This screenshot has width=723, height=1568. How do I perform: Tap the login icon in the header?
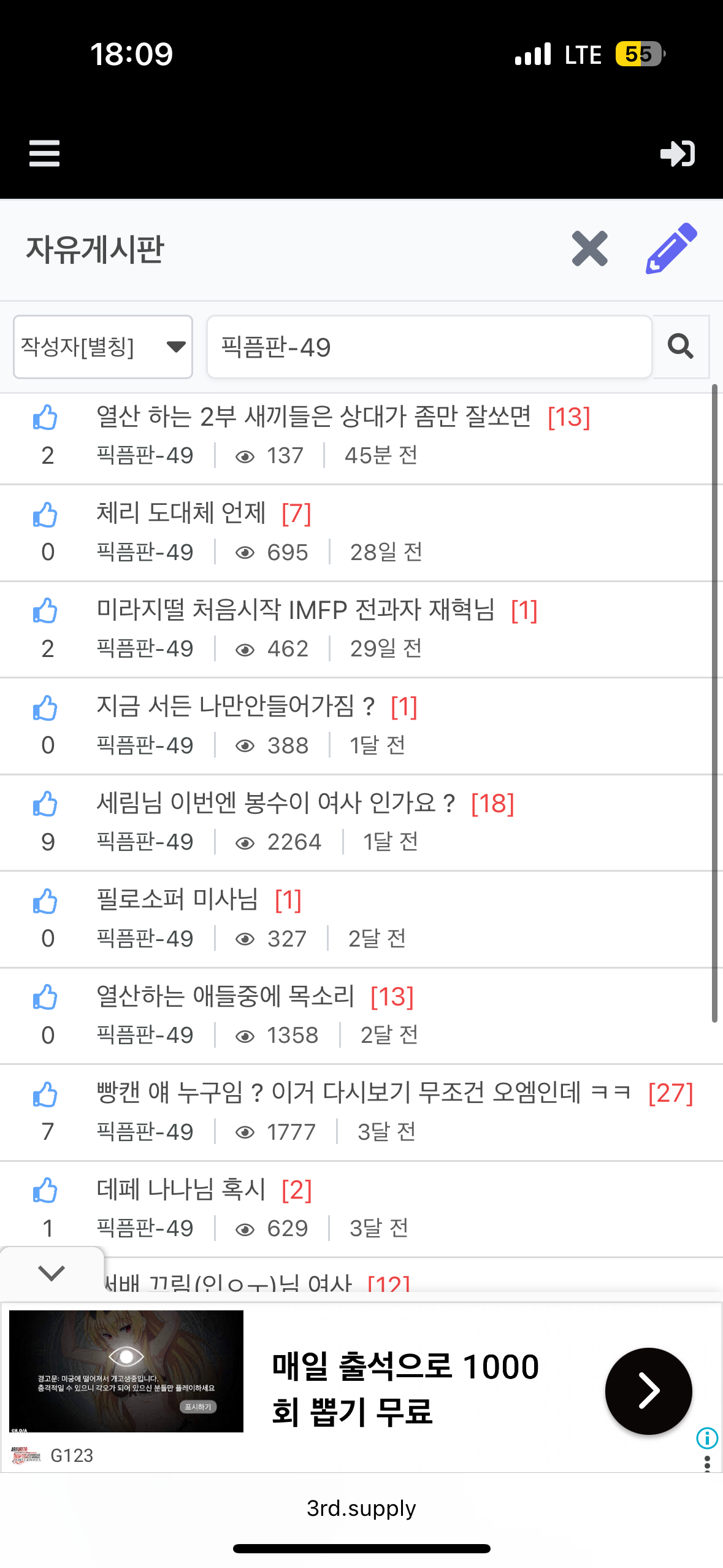[677, 153]
